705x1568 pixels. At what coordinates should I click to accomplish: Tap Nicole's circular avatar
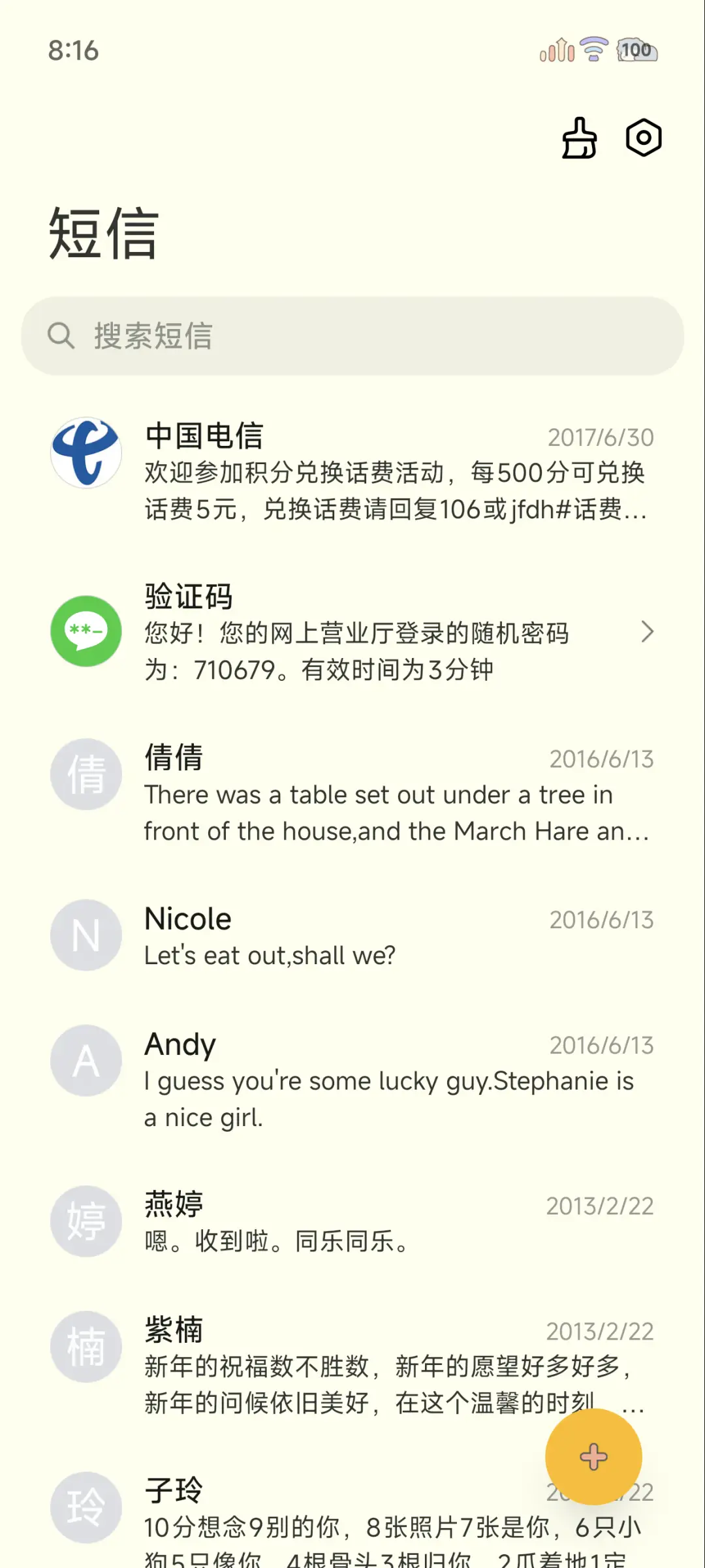(x=86, y=935)
